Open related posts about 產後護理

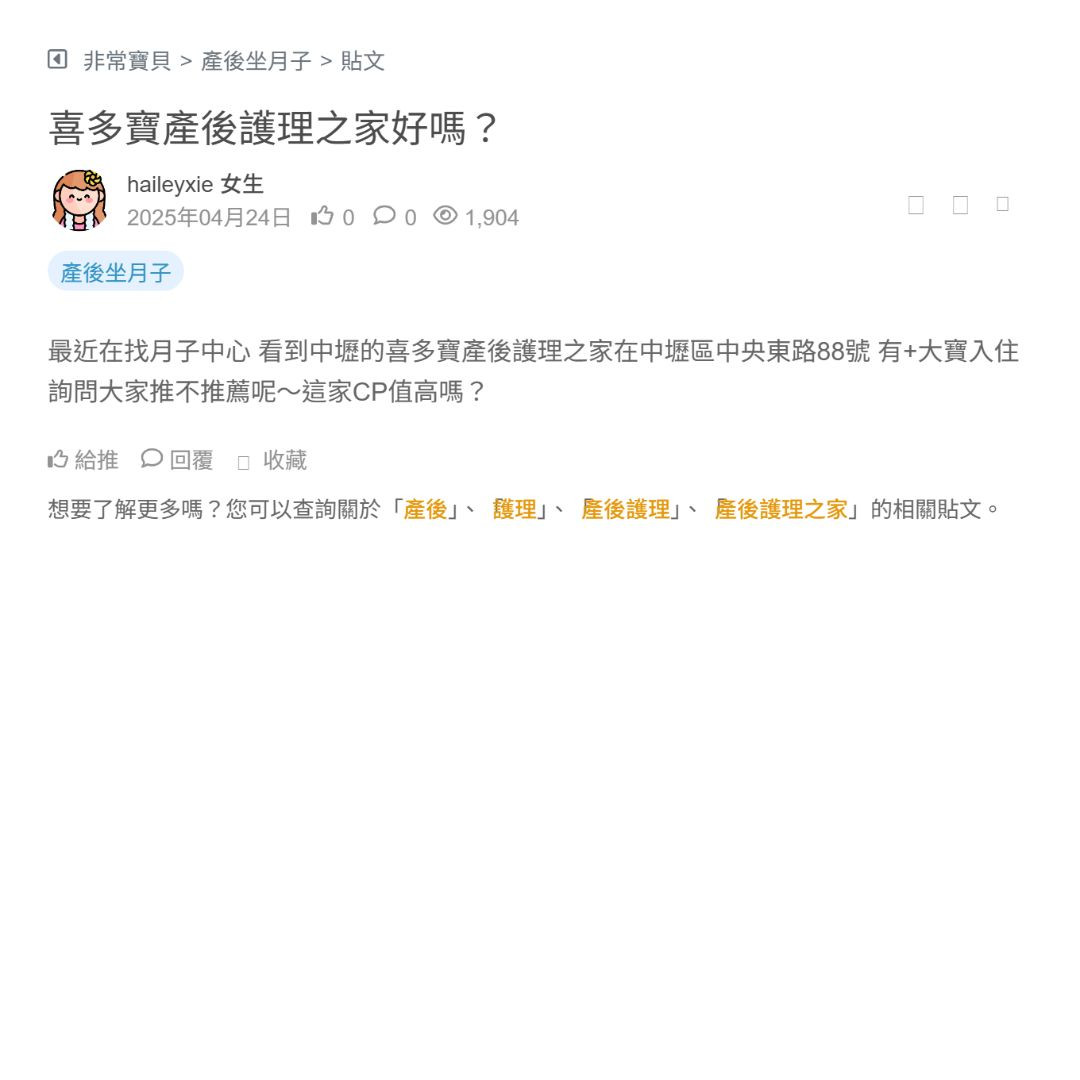click(x=625, y=509)
